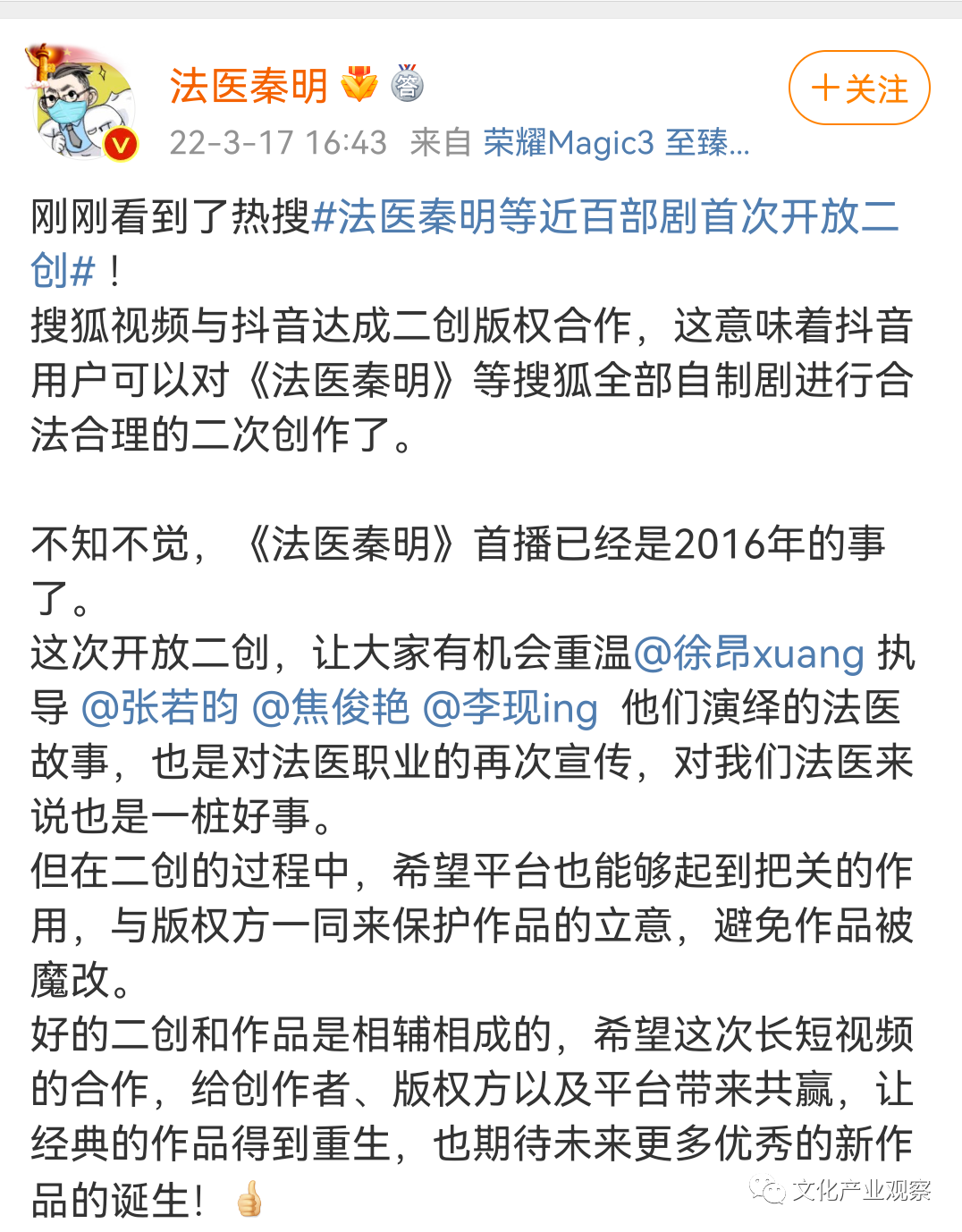Open the 荣耀Magic3 至臻 source link

pos(616,142)
